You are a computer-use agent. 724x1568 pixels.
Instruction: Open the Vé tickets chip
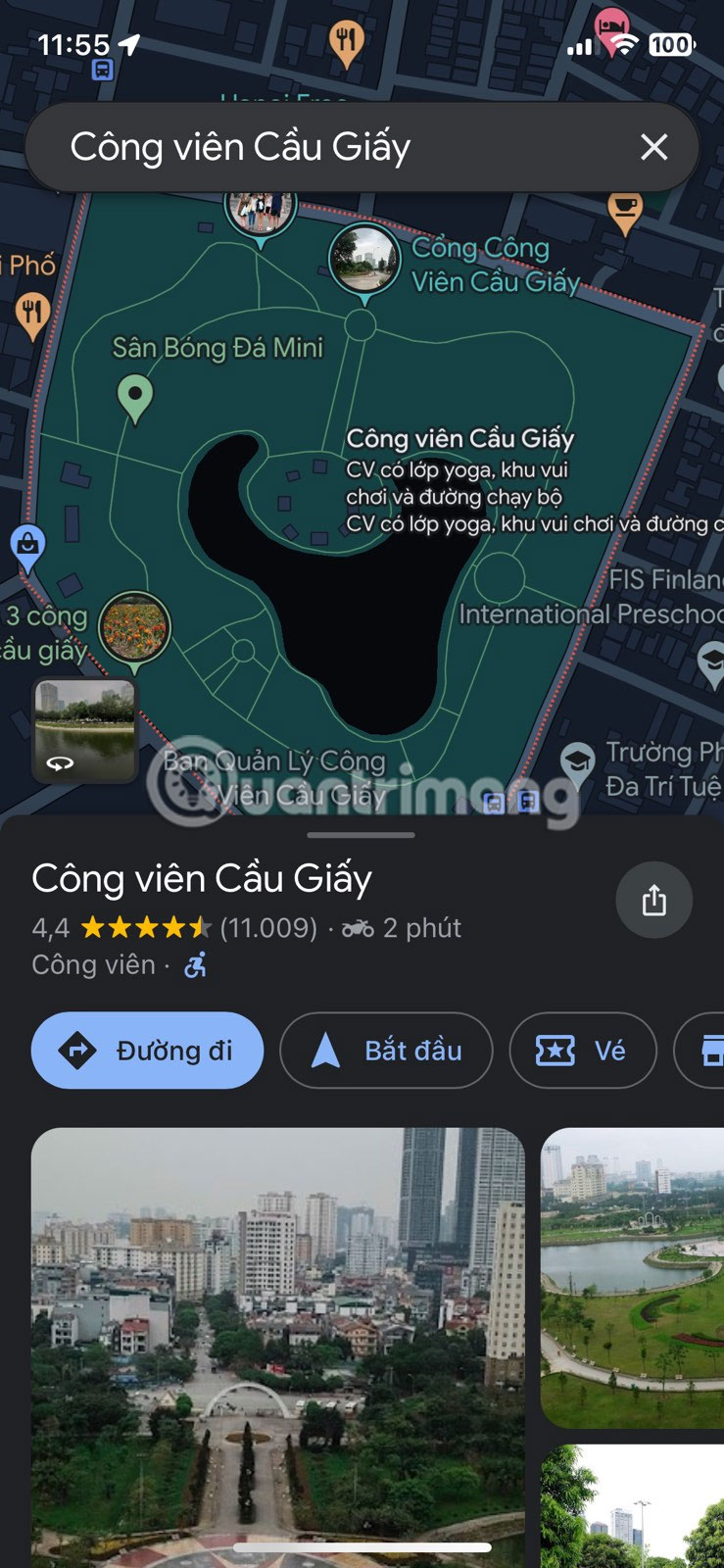[582, 1051]
